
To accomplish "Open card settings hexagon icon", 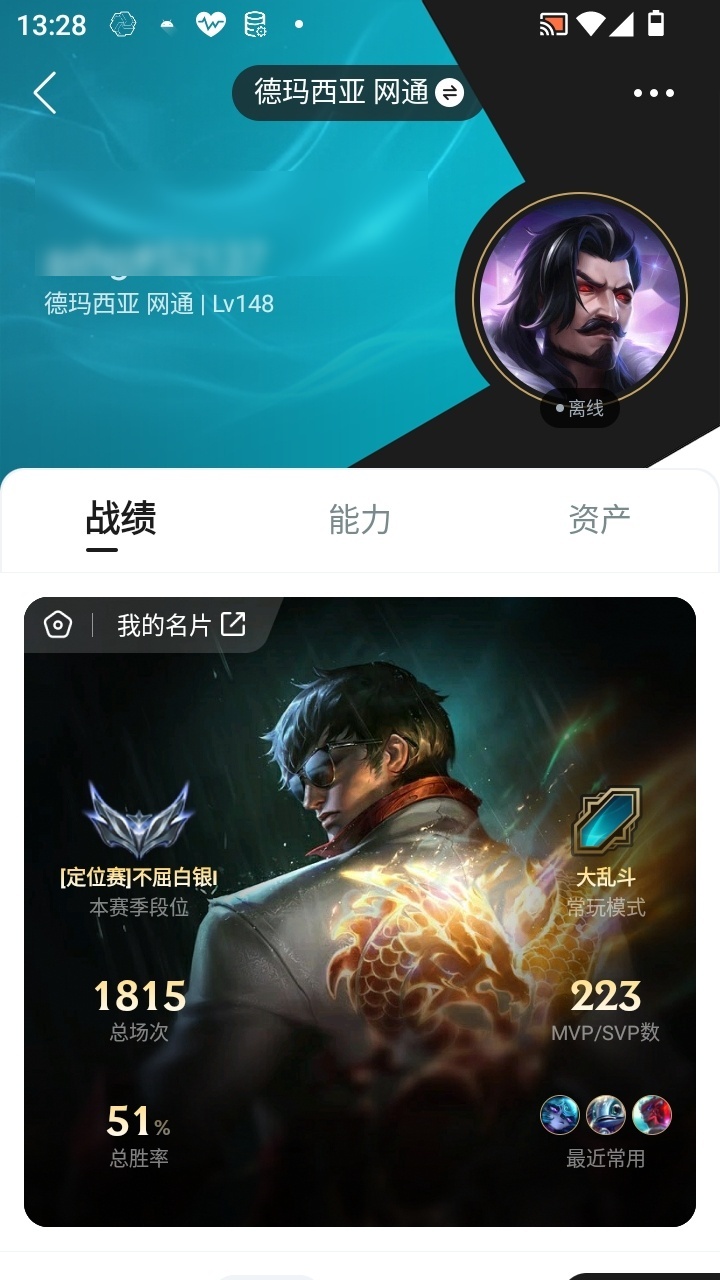I will click(58, 626).
